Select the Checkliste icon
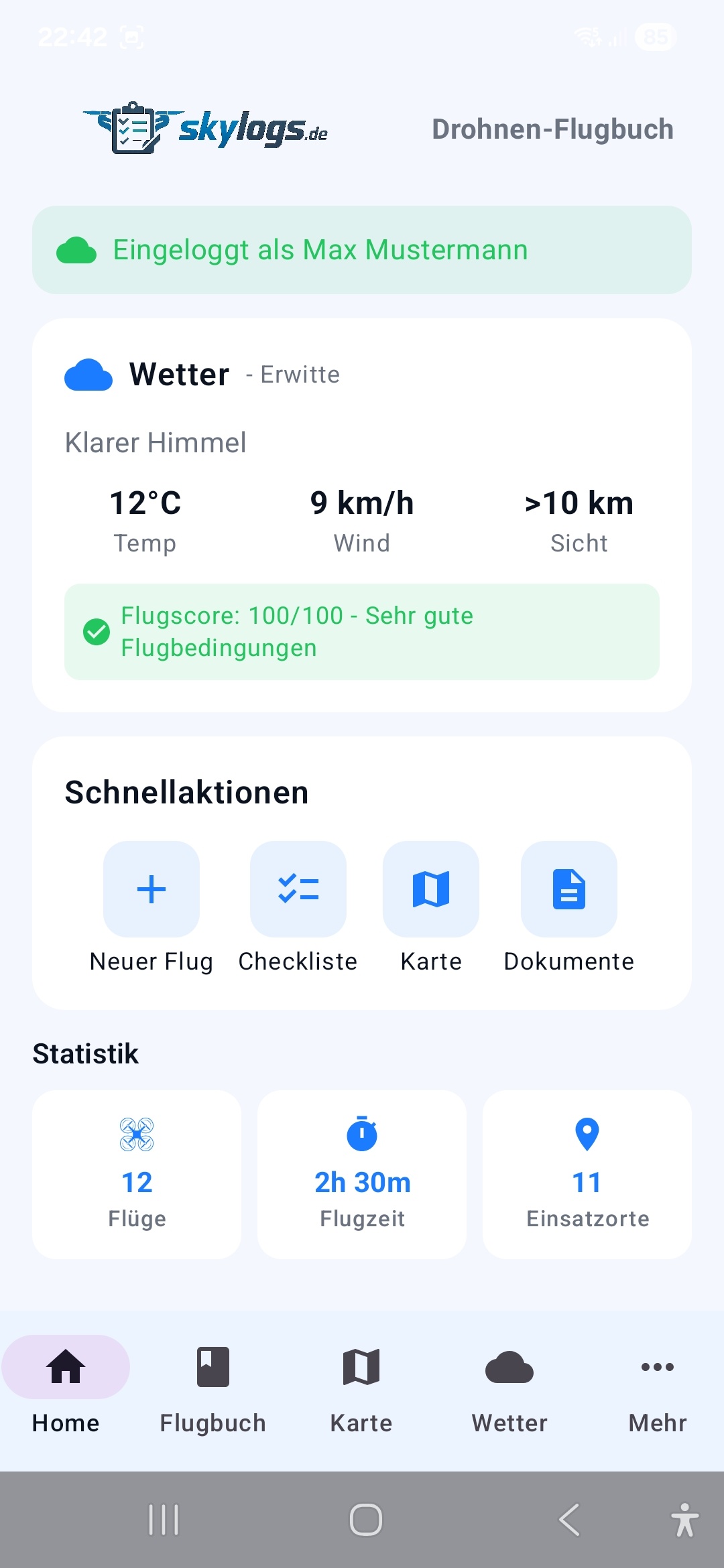 tap(298, 889)
